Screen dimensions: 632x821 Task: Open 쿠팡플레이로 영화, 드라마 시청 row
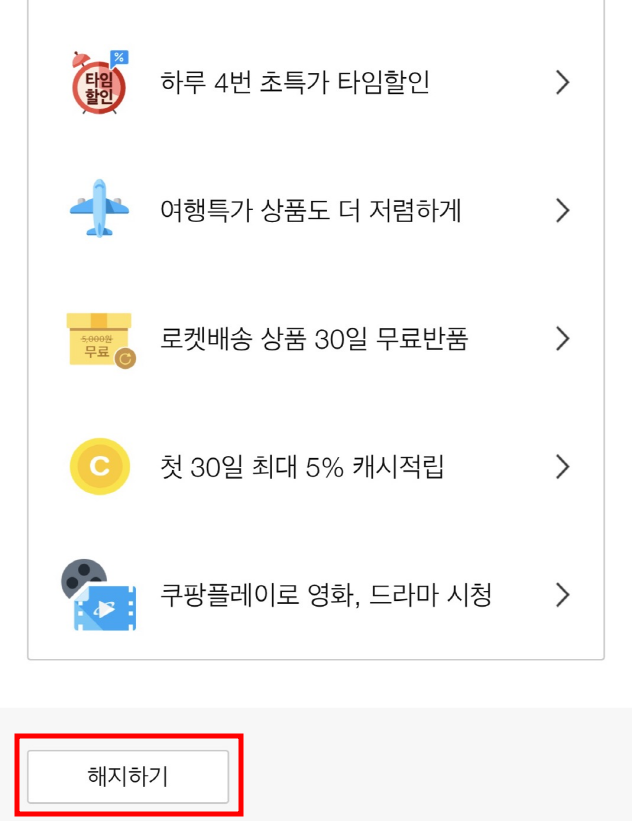316,595
